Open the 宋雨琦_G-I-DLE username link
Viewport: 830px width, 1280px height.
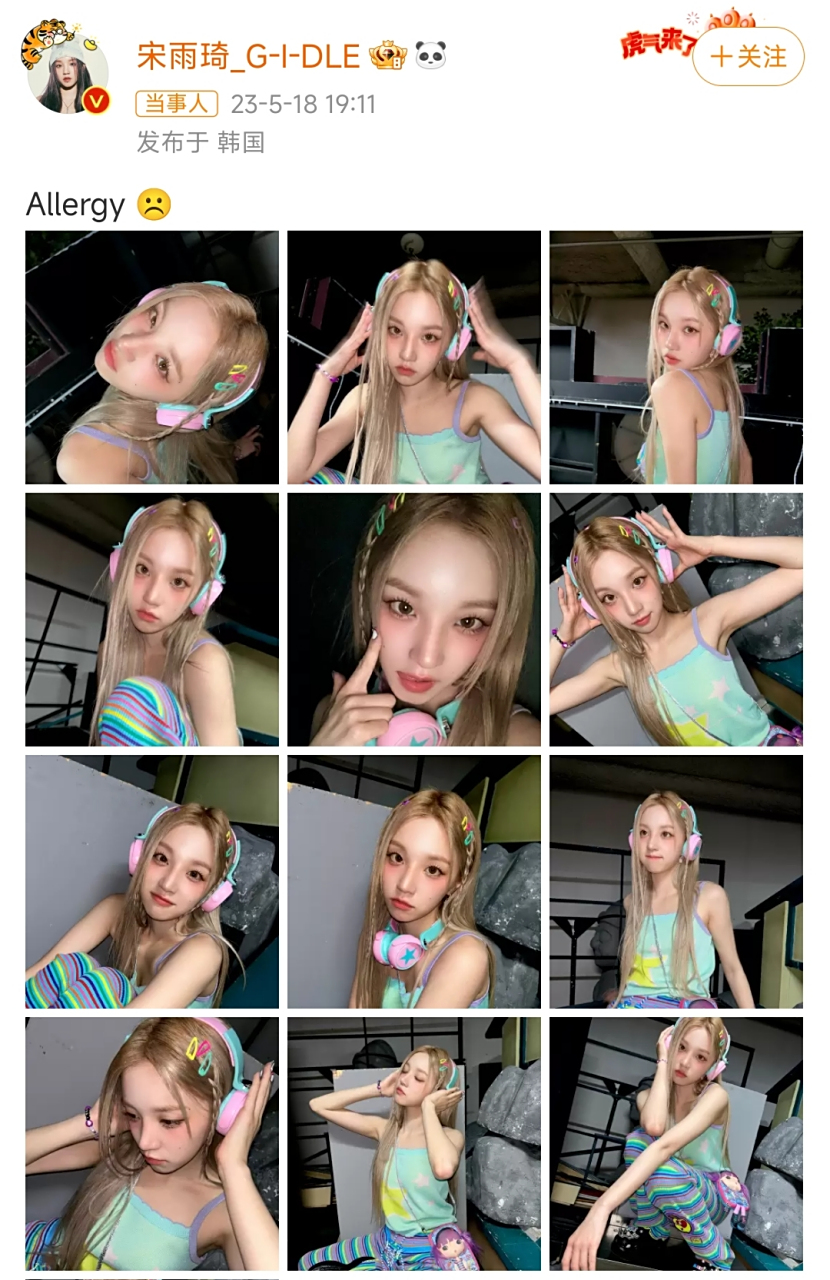[248, 55]
